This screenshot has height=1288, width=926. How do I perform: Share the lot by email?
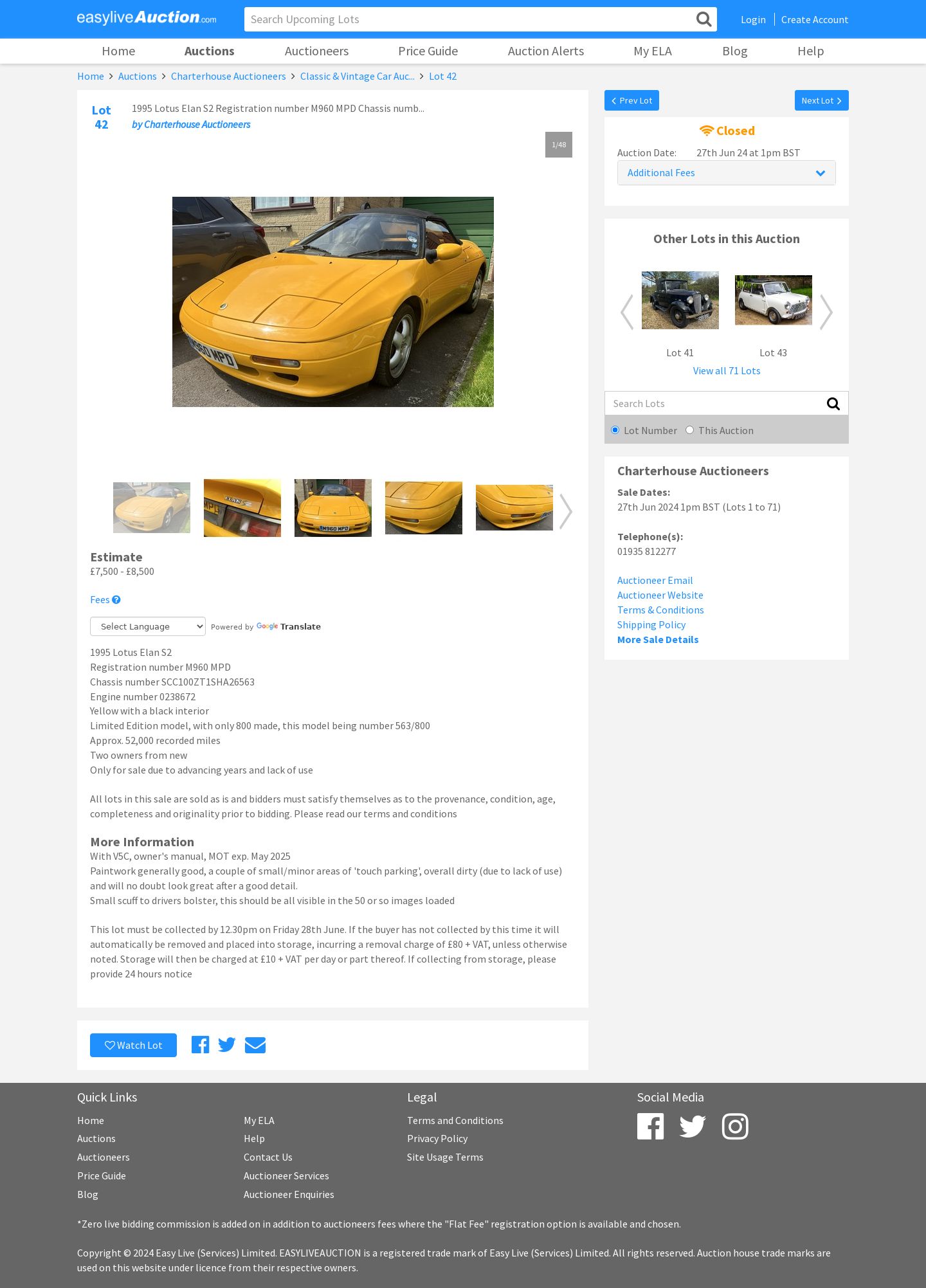pyautogui.click(x=255, y=1046)
